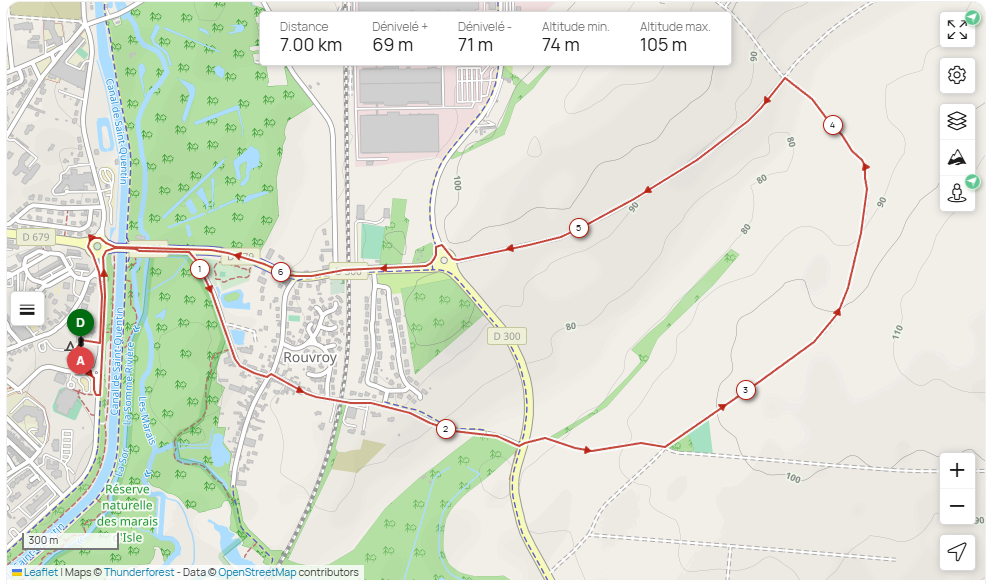Open the Leaflet attribution link
This screenshot has height=584, width=988.
click(x=40, y=573)
